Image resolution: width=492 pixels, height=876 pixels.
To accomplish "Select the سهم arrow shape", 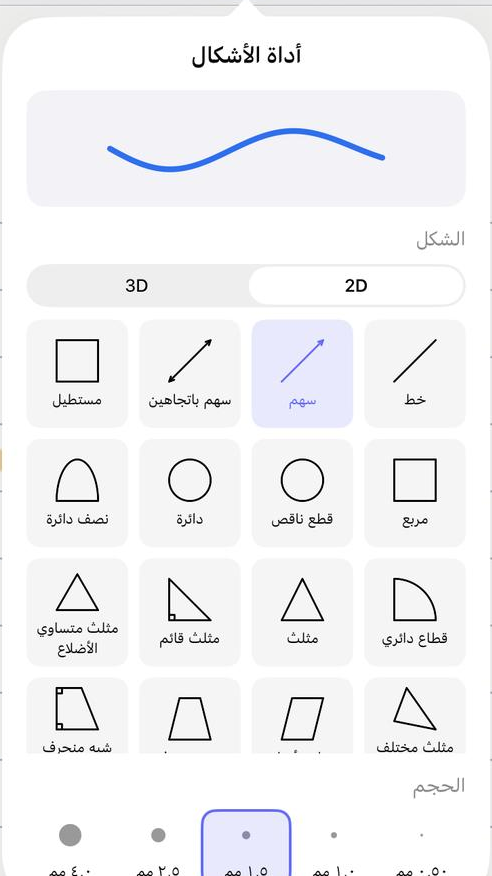I will tap(302, 373).
